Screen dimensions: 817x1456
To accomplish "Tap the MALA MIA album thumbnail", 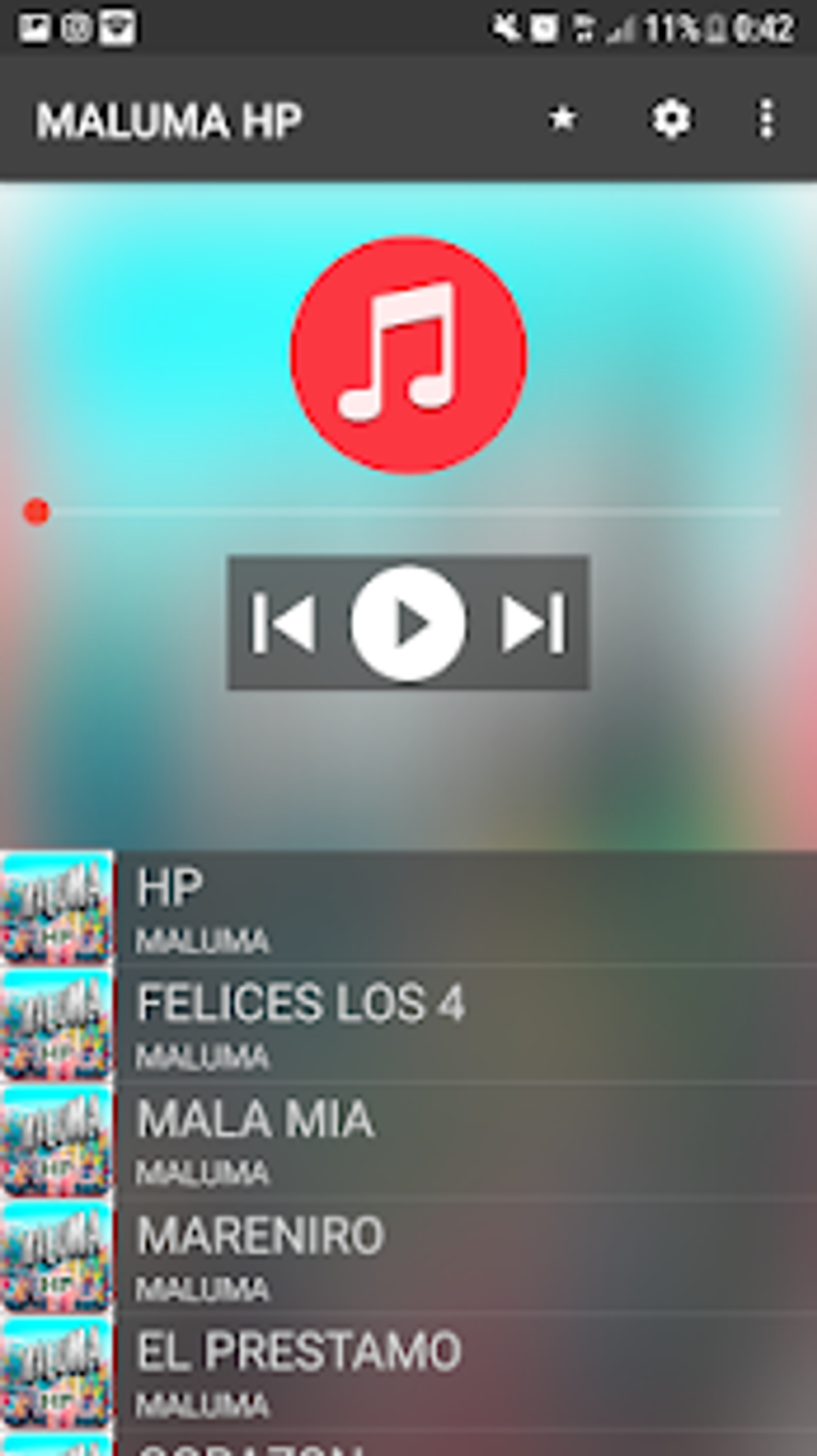I will point(58,1138).
